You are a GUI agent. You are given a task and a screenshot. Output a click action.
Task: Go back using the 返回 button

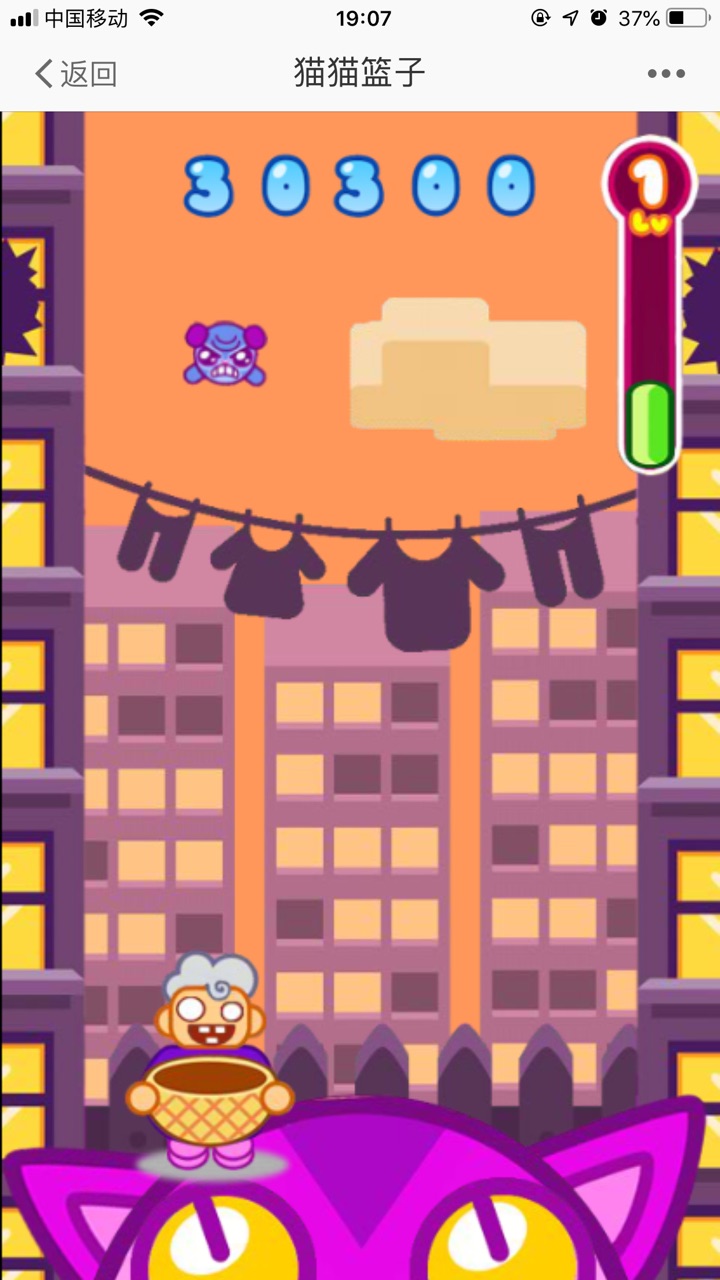(75, 73)
